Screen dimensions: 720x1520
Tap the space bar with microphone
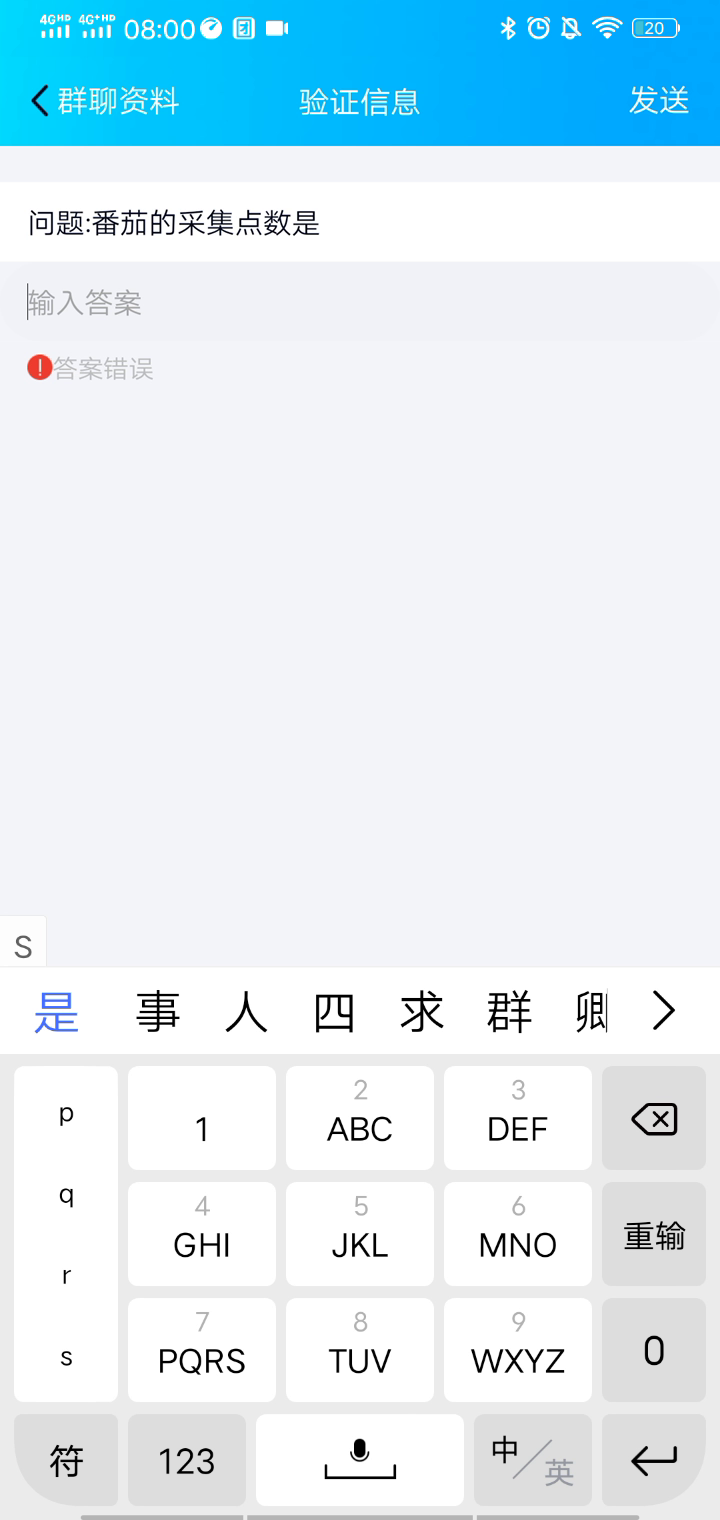click(360, 1460)
